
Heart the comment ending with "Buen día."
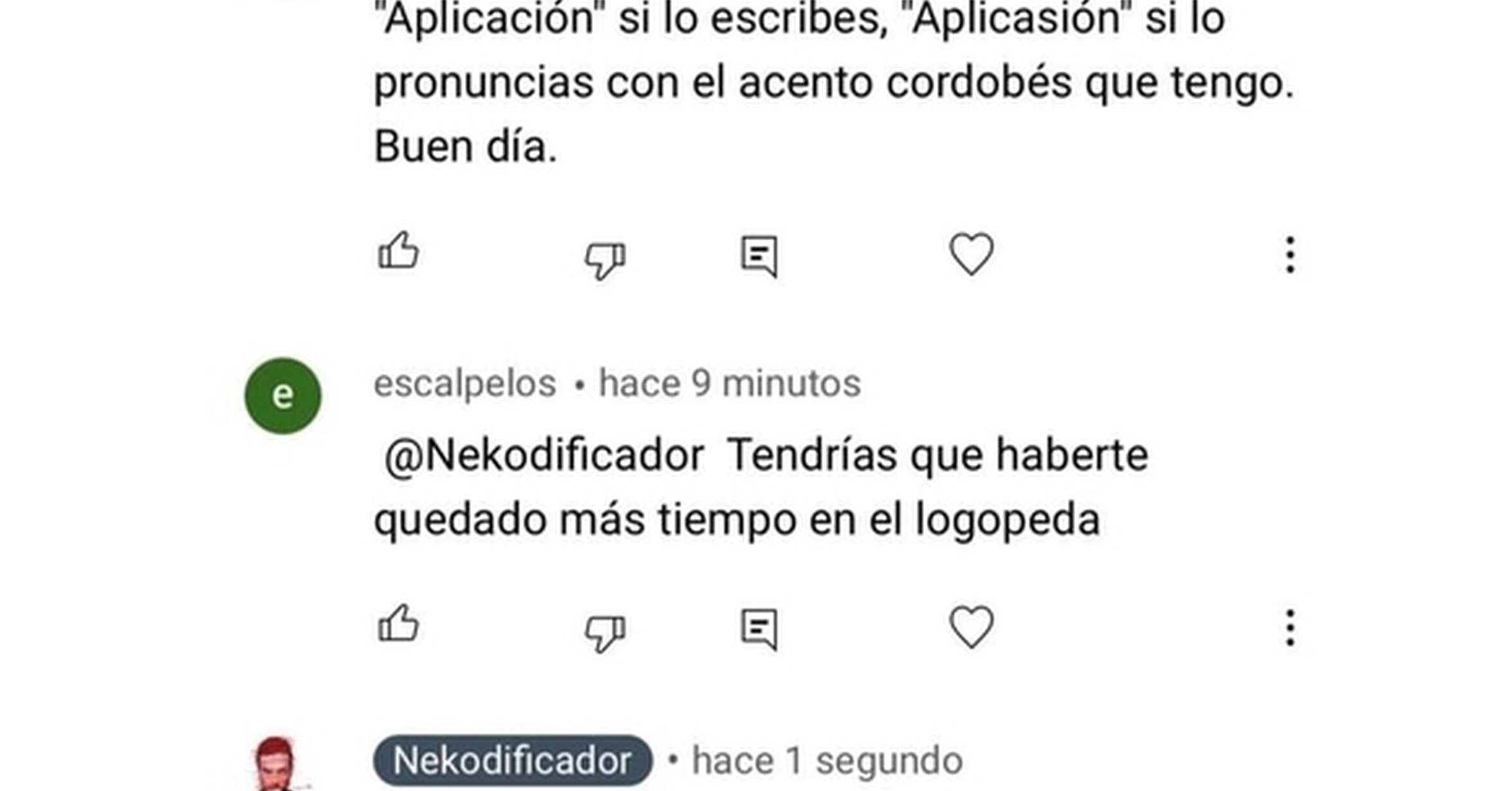pyautogui.click(x=972, y=253)
